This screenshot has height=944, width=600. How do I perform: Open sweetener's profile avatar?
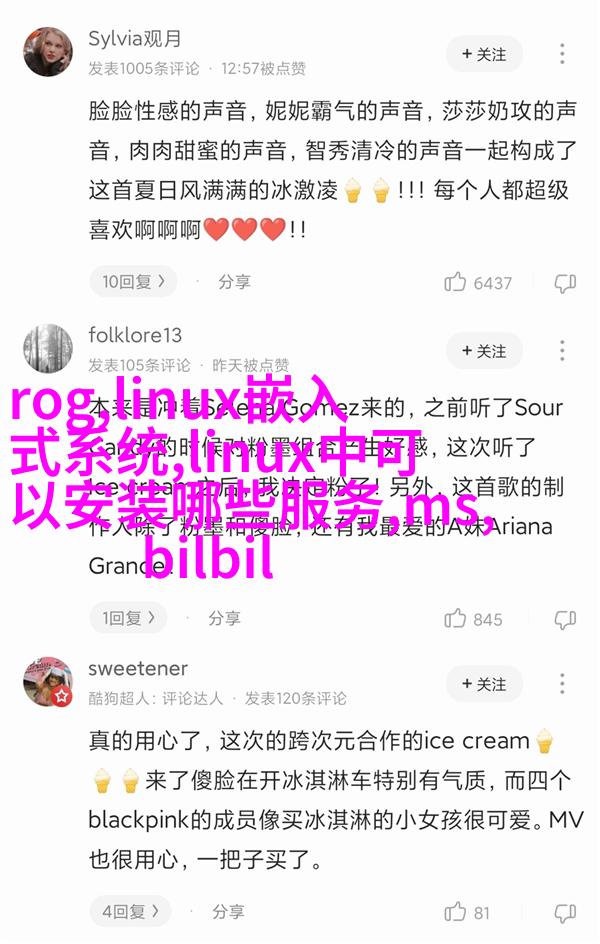click(x=48, y=682)
